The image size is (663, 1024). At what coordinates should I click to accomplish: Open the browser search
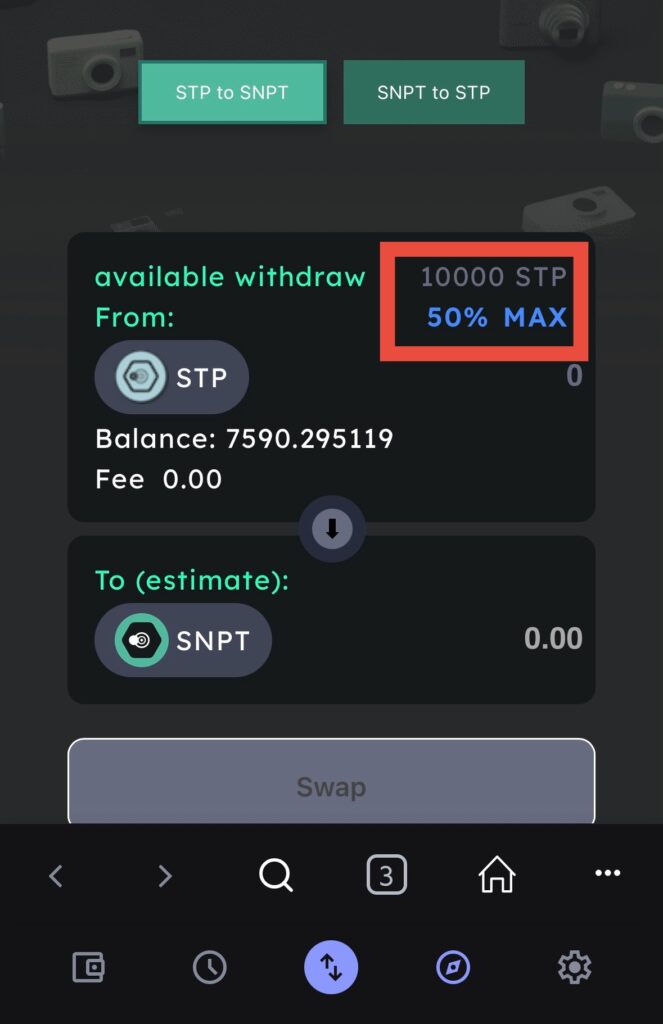[x=275, y=876]
